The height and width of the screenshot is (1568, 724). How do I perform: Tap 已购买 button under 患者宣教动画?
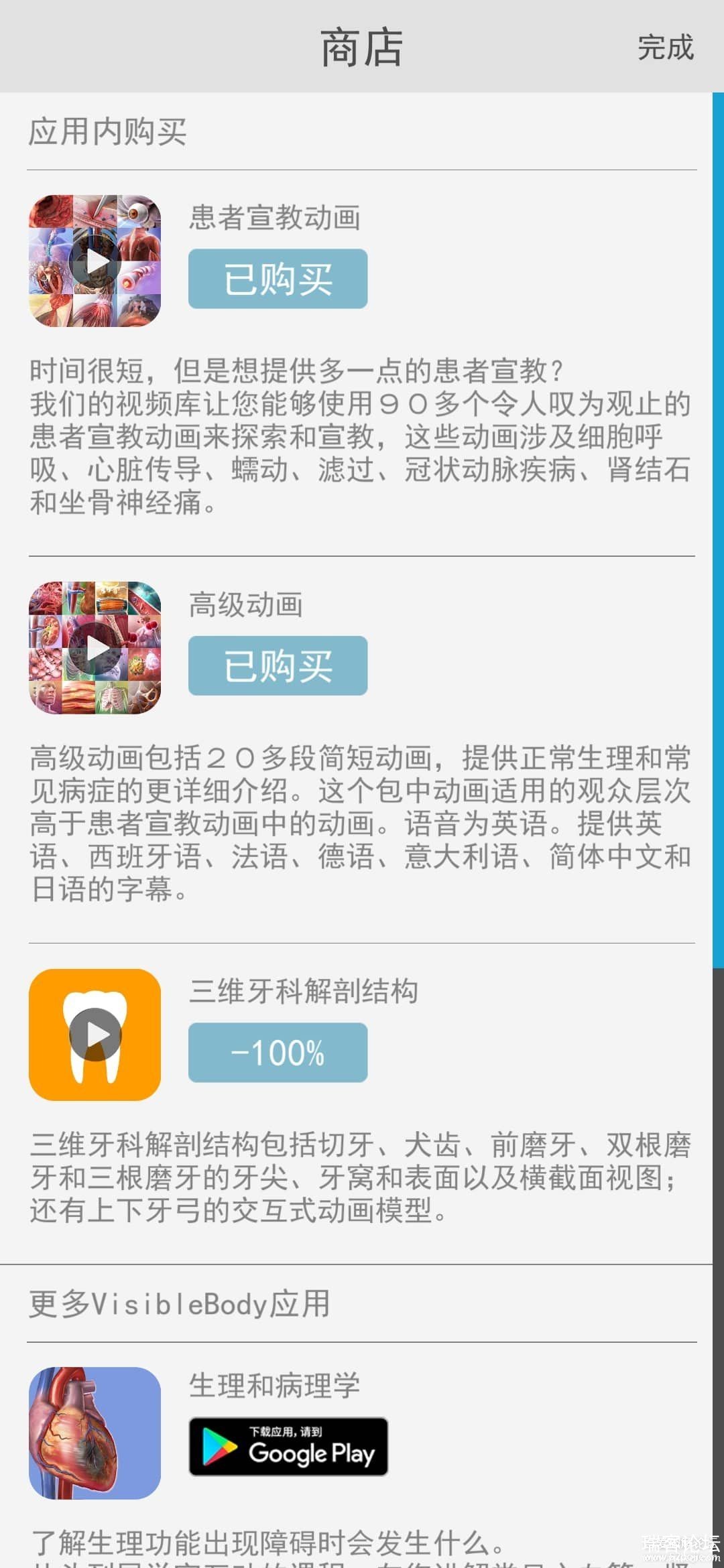(x=278, y=279)
